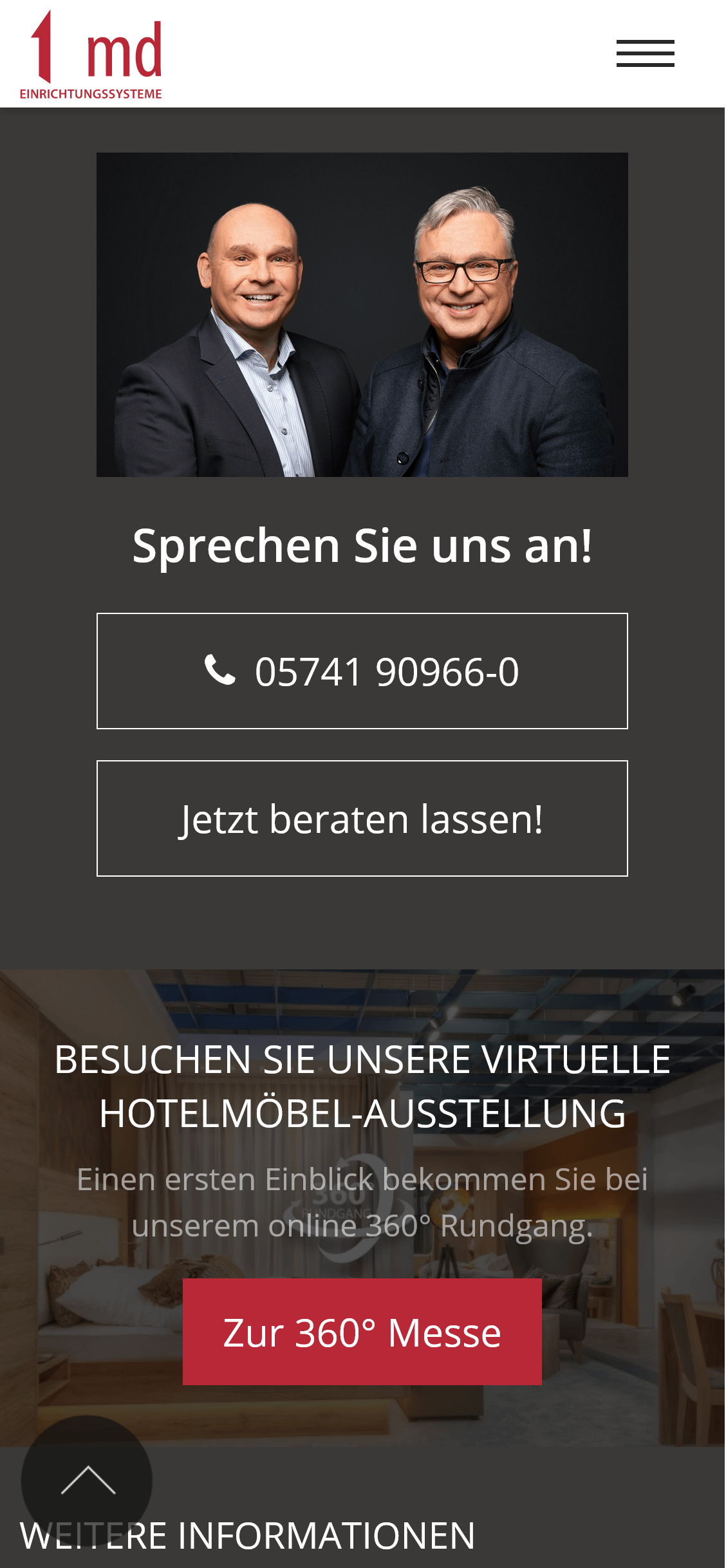The image size is (726, 1568).
Task: Open the hamburger menu
Action: 645,53
